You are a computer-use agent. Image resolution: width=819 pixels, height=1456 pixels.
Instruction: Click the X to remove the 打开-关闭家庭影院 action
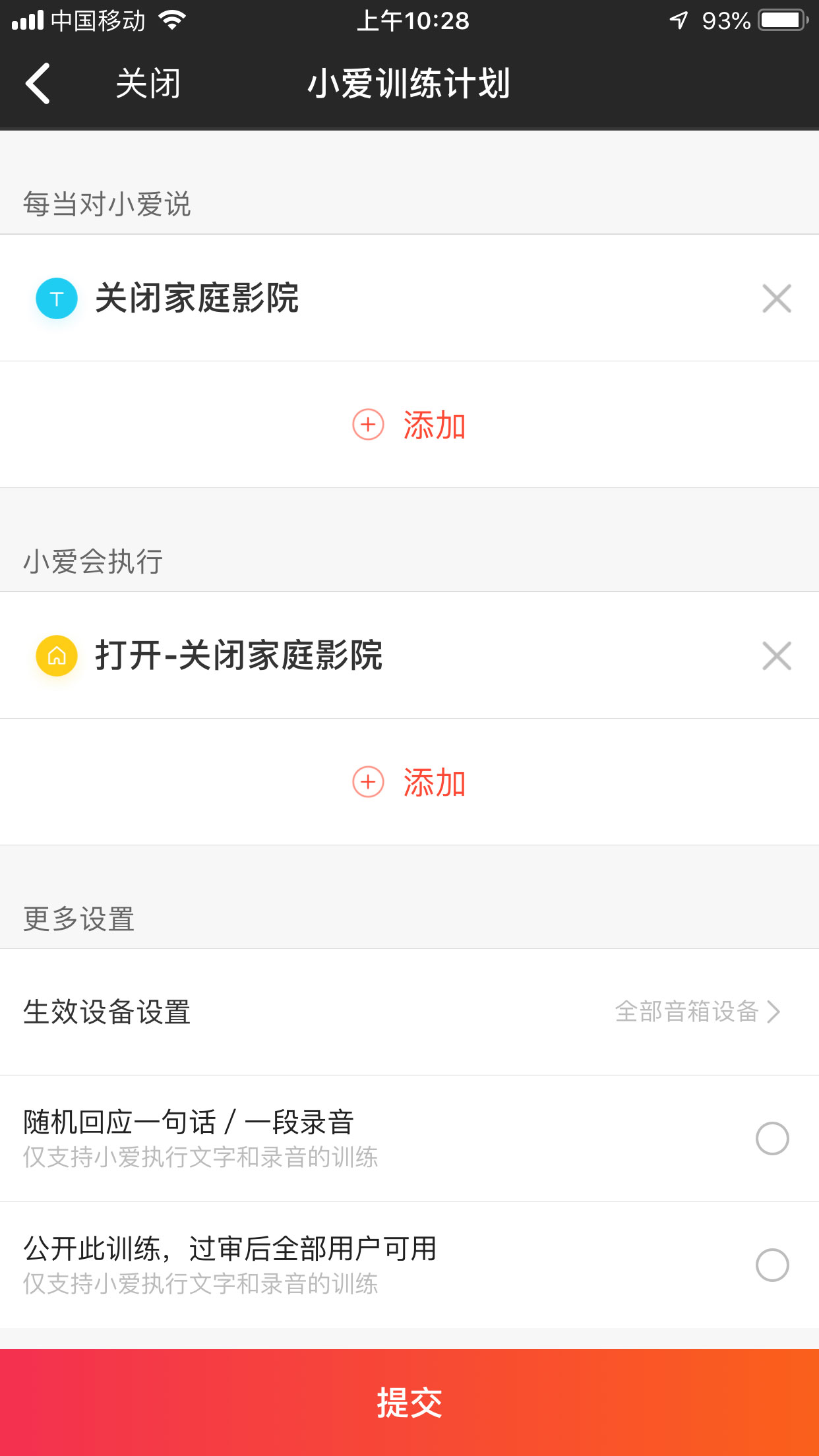click(x=777, y=656)
